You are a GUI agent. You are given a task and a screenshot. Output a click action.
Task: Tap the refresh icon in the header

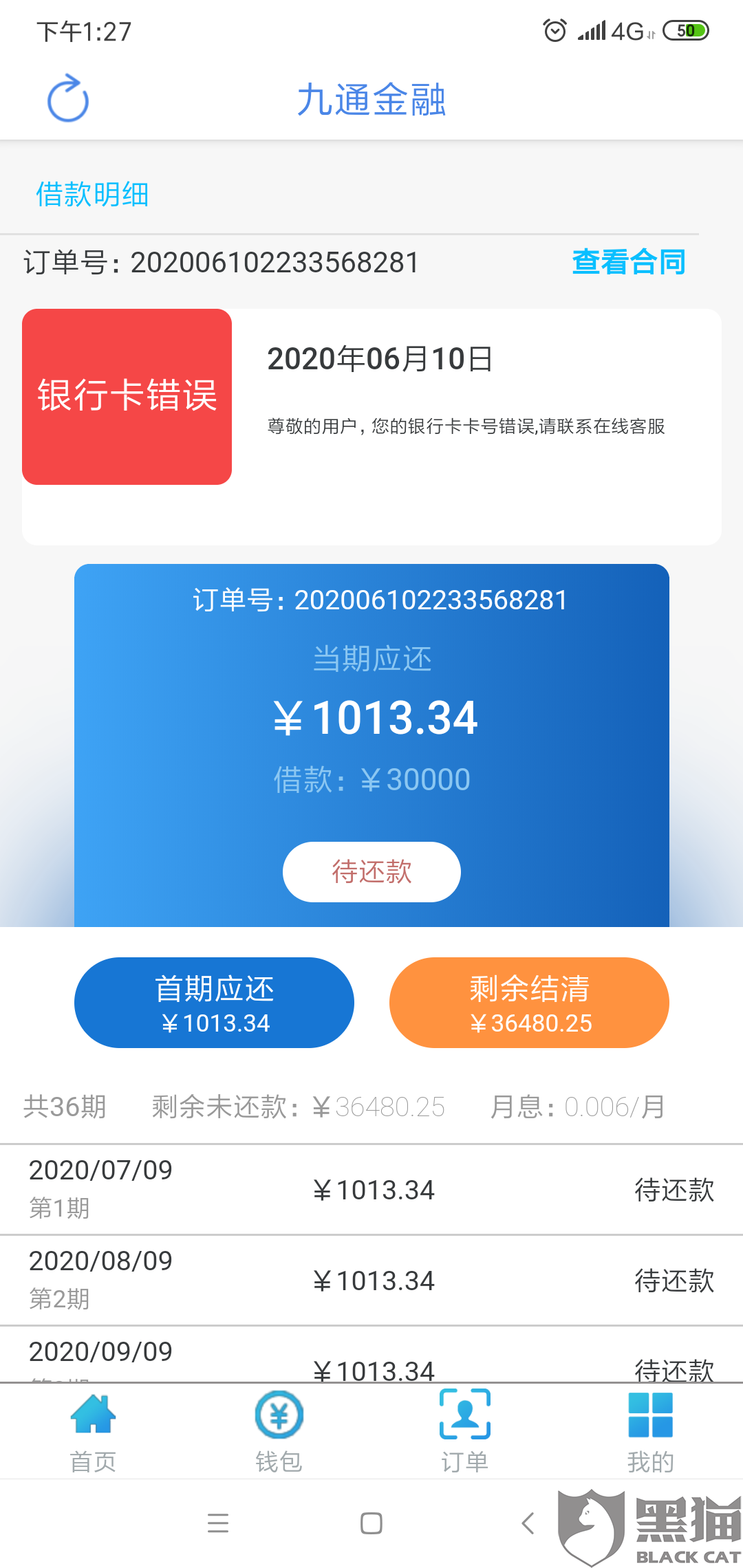(x=67, y=98)
